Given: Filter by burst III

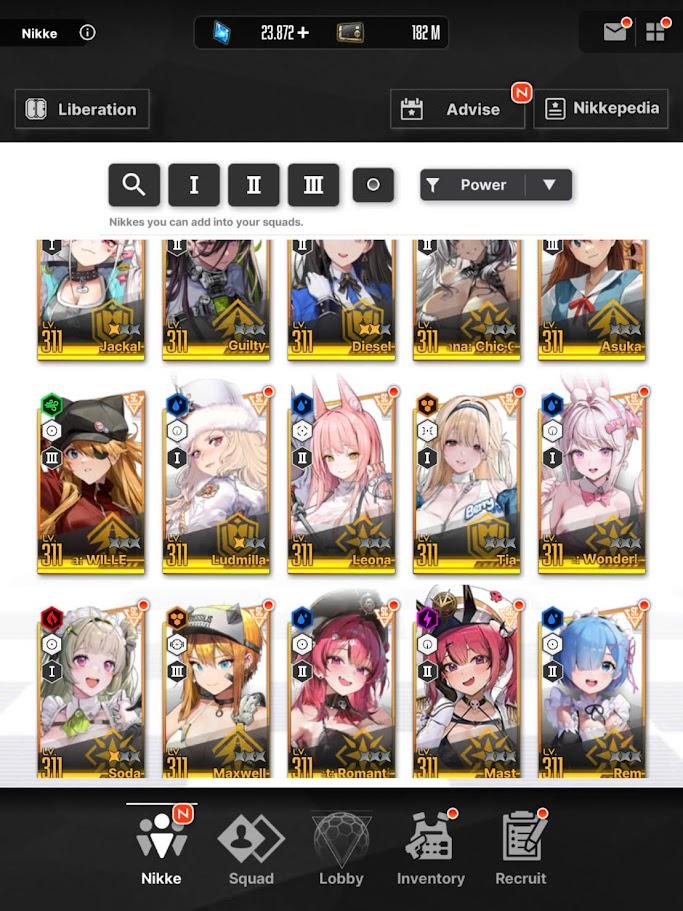Looking at the screenshot, I should 314,185.
